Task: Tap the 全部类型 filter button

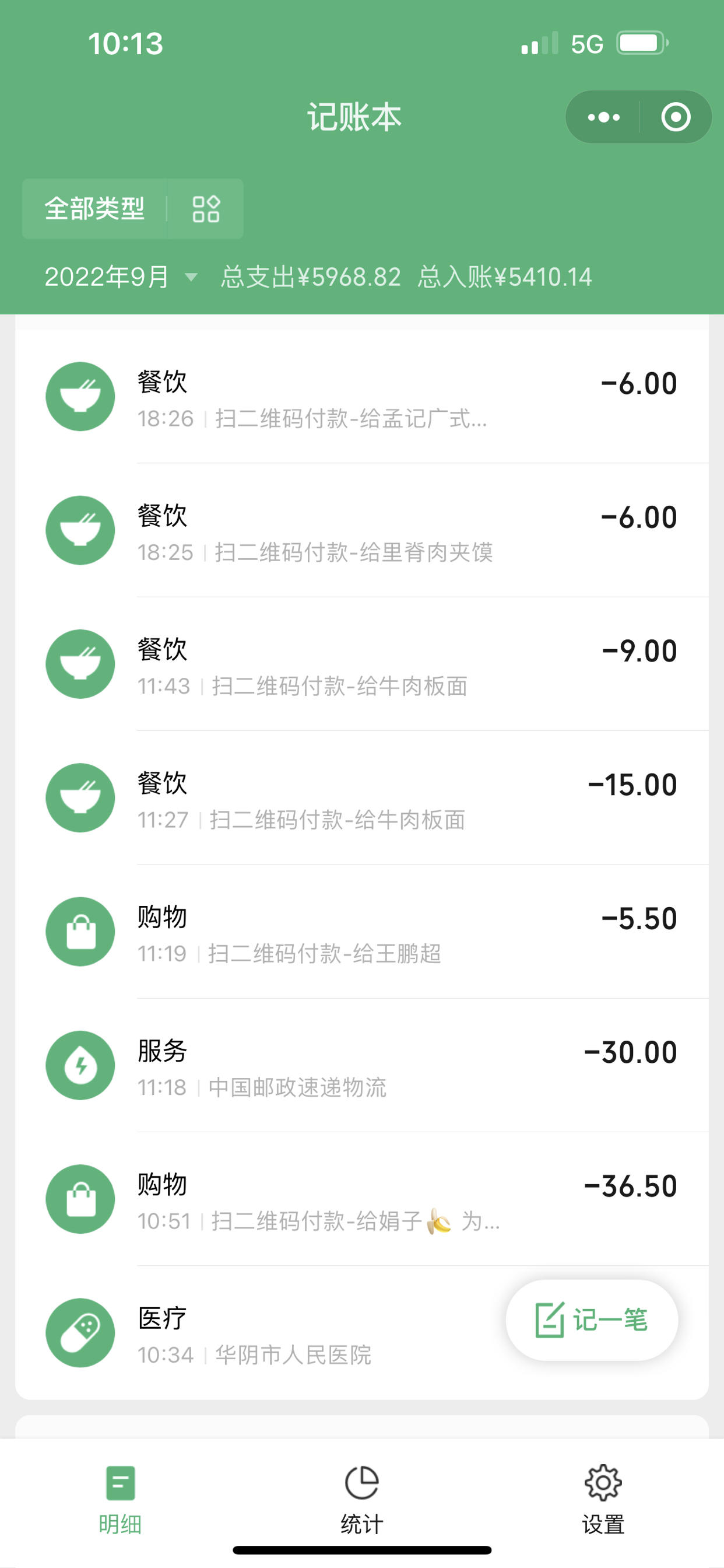Action: click(94, 209)
